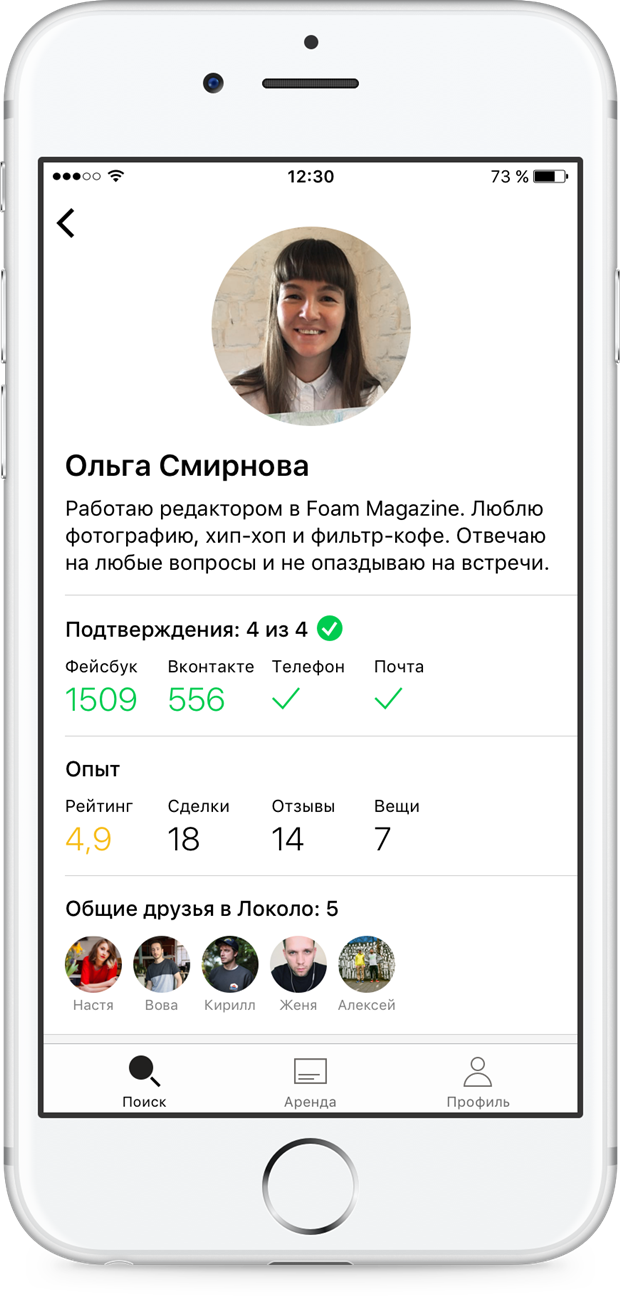Select mutual friend Женя's avatar
Image resolution: width=620 pixels, height=1296 pixels.
(x=298, y=964)
